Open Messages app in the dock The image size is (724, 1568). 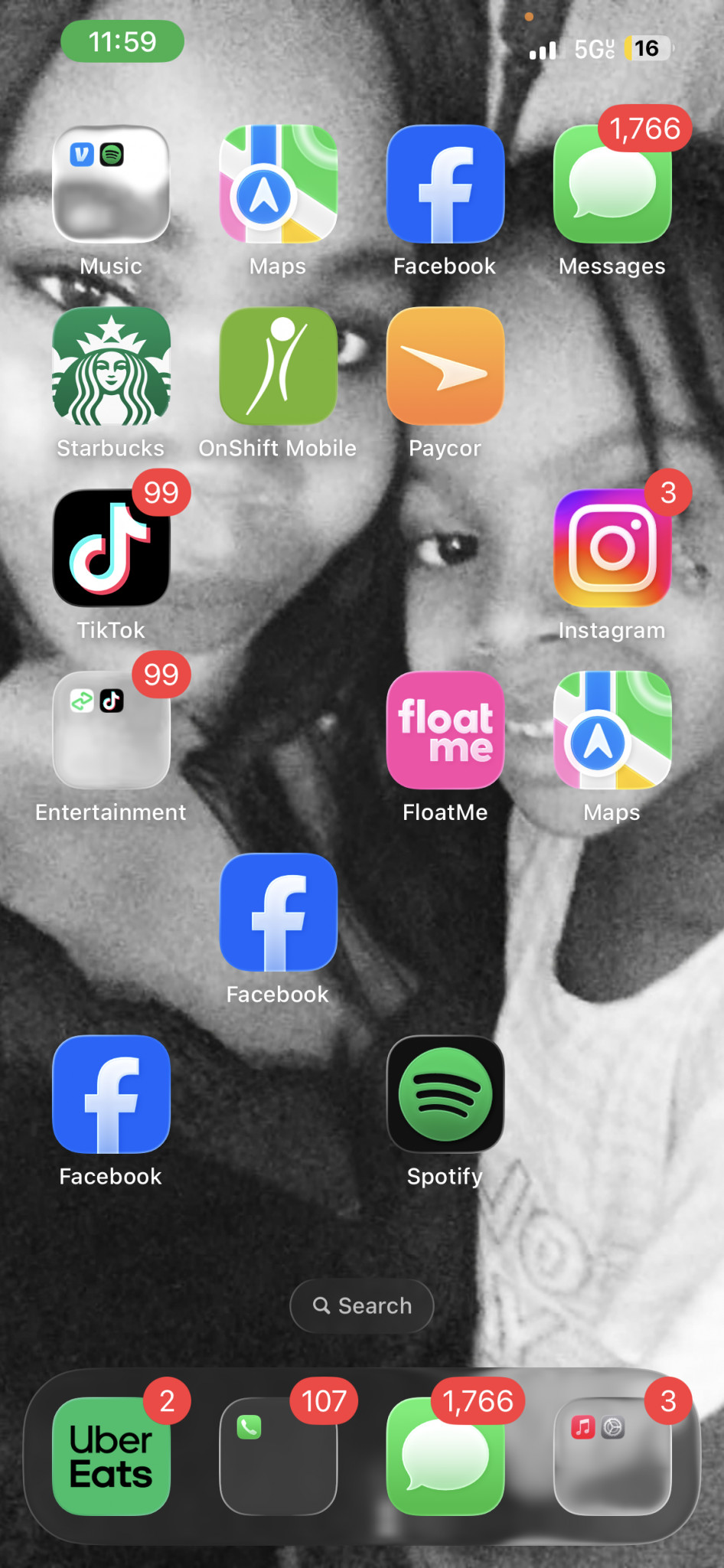point(445,1456)
